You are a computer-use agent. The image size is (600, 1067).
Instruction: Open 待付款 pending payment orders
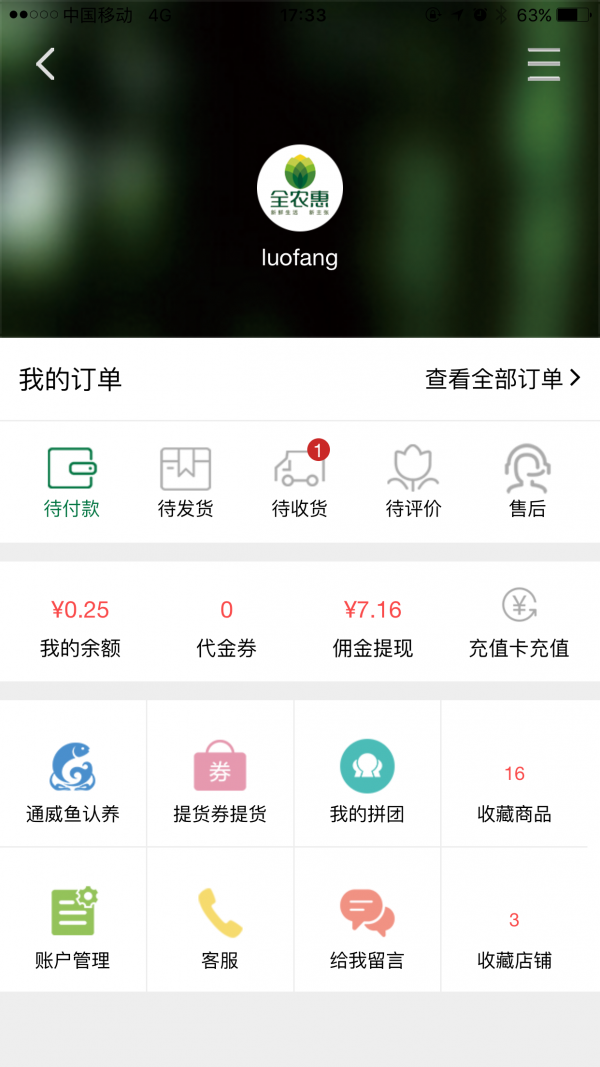(x=72, y=483)
